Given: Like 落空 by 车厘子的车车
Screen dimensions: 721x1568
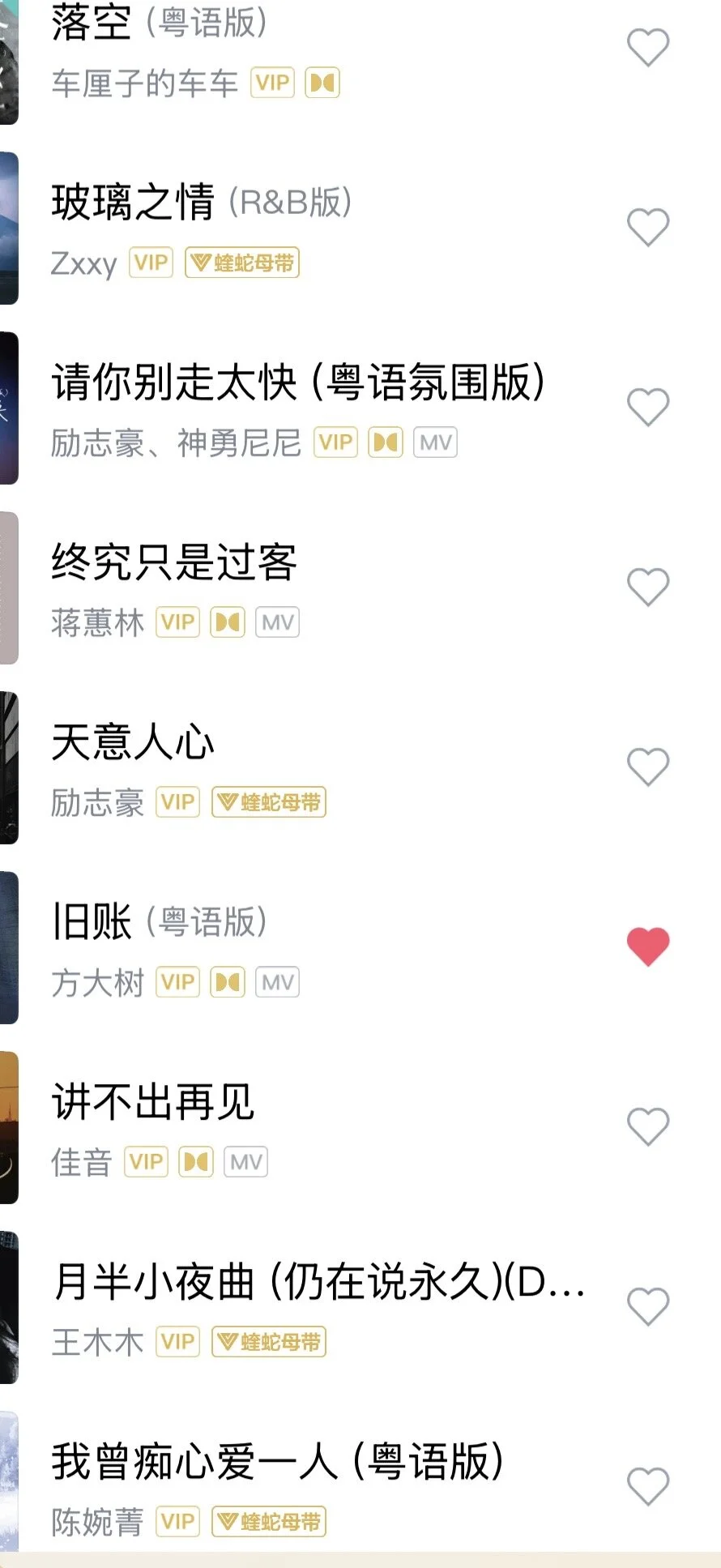Looking at the screenshot, I should (648, 47).
